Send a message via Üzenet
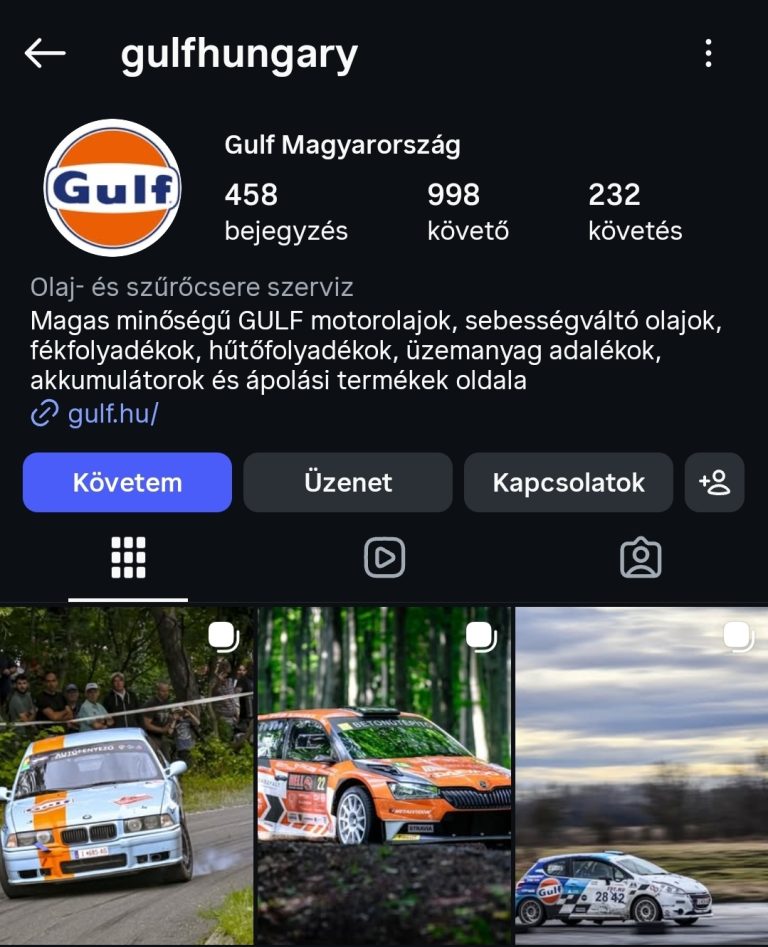768x947 pixels. pos(347,483)
